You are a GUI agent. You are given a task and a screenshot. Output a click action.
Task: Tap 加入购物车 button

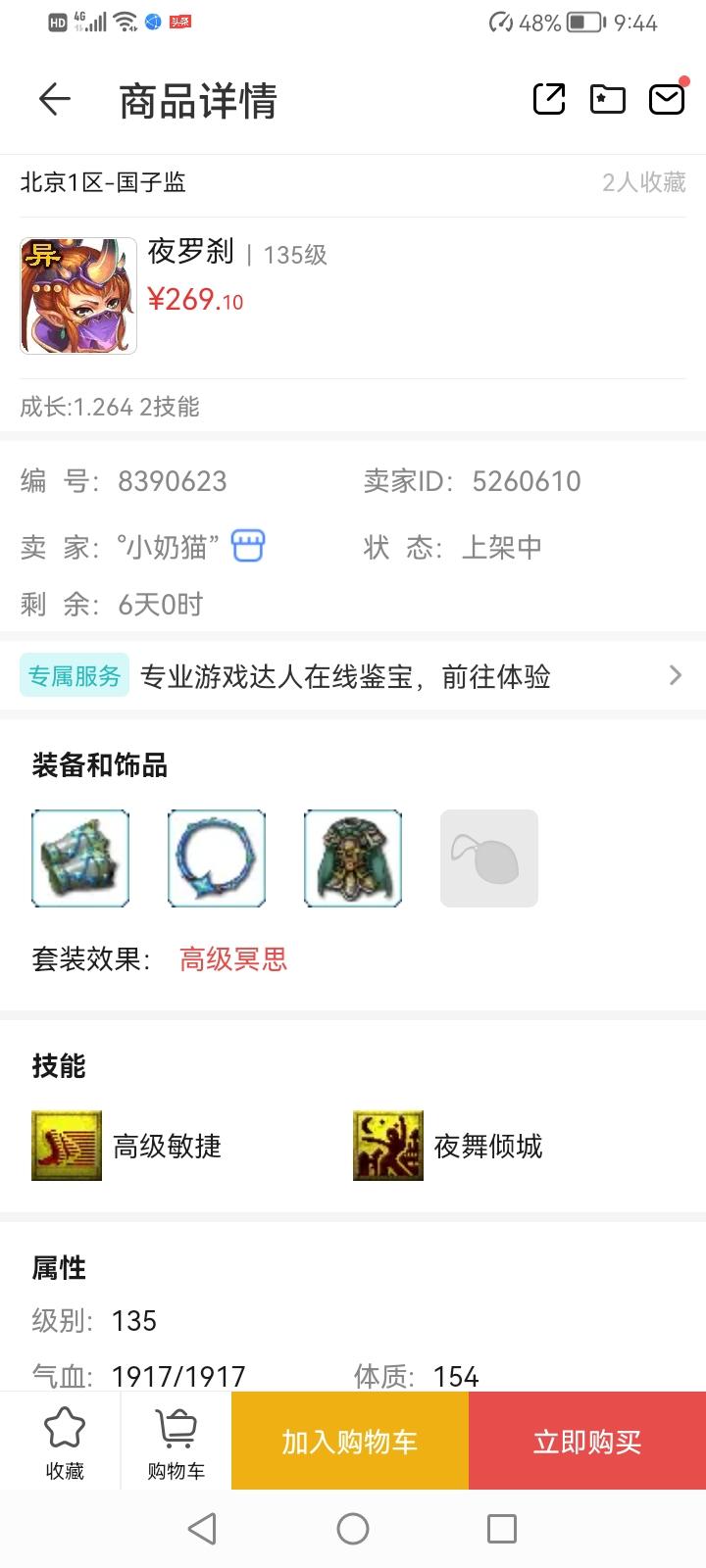click(350, 1442)
